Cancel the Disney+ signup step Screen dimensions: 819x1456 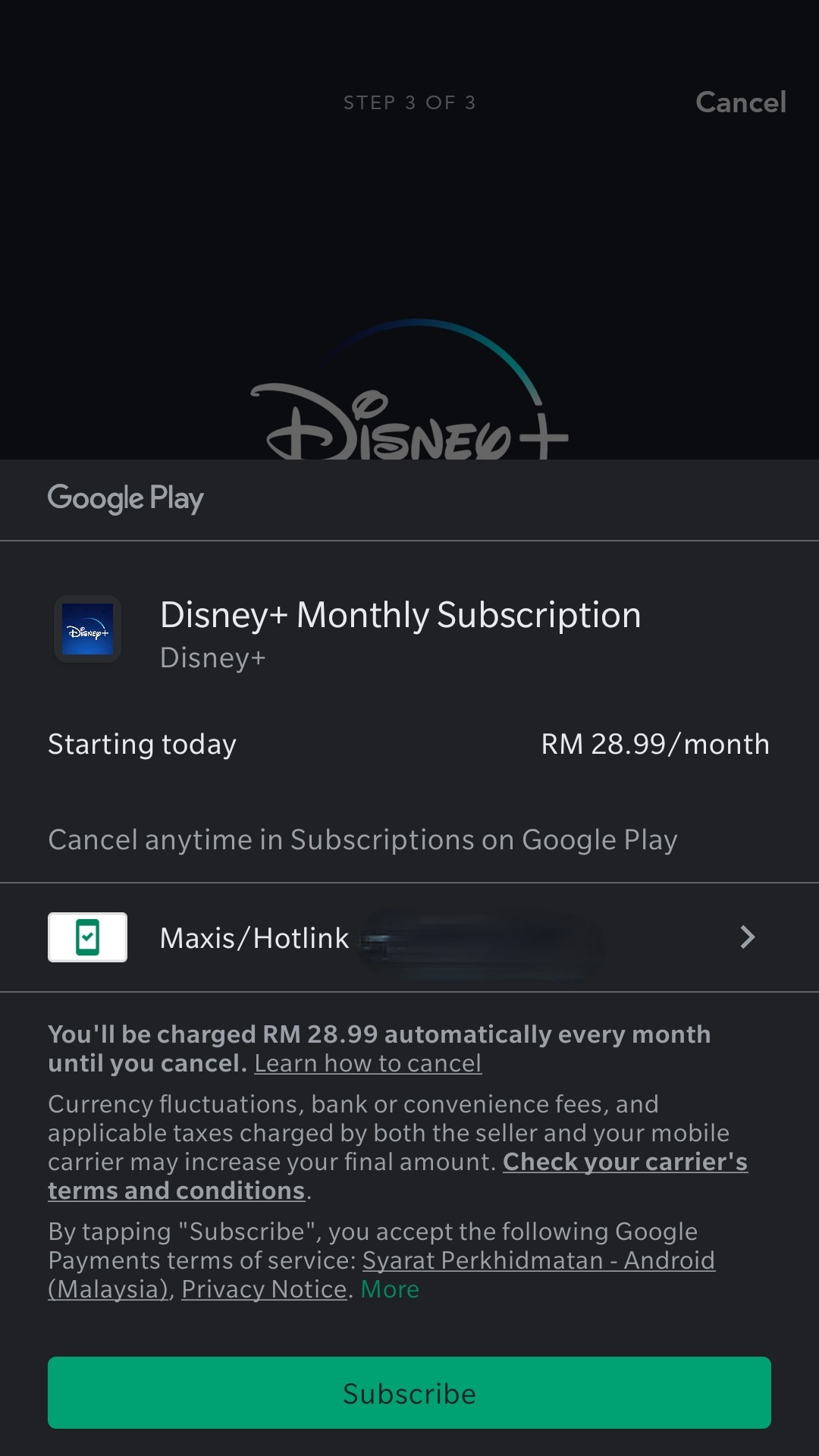tap(740, 102)
